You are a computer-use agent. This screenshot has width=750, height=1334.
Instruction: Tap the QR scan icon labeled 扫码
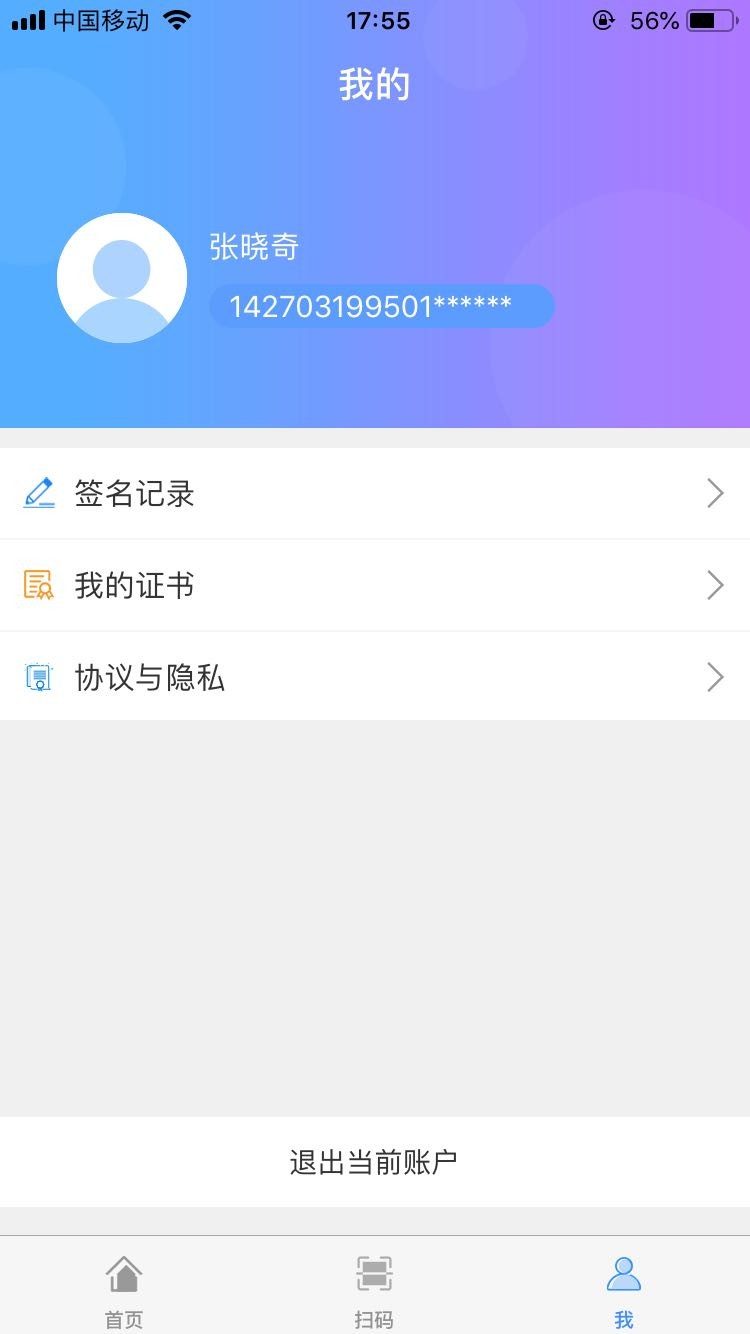click(x=374, y=1274)
